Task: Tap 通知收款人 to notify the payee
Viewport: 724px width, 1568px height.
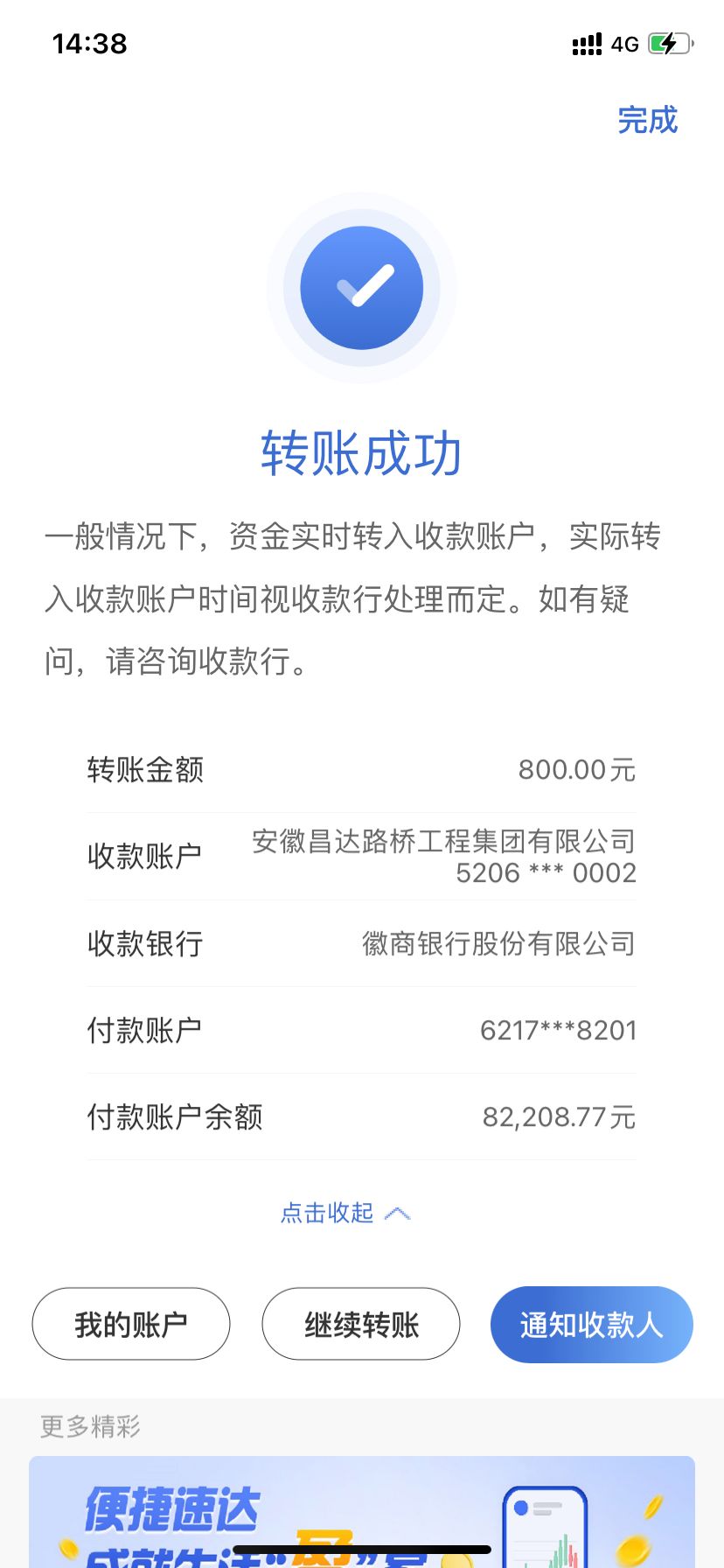Action: pyautogui.click(x=591, y=1324)
